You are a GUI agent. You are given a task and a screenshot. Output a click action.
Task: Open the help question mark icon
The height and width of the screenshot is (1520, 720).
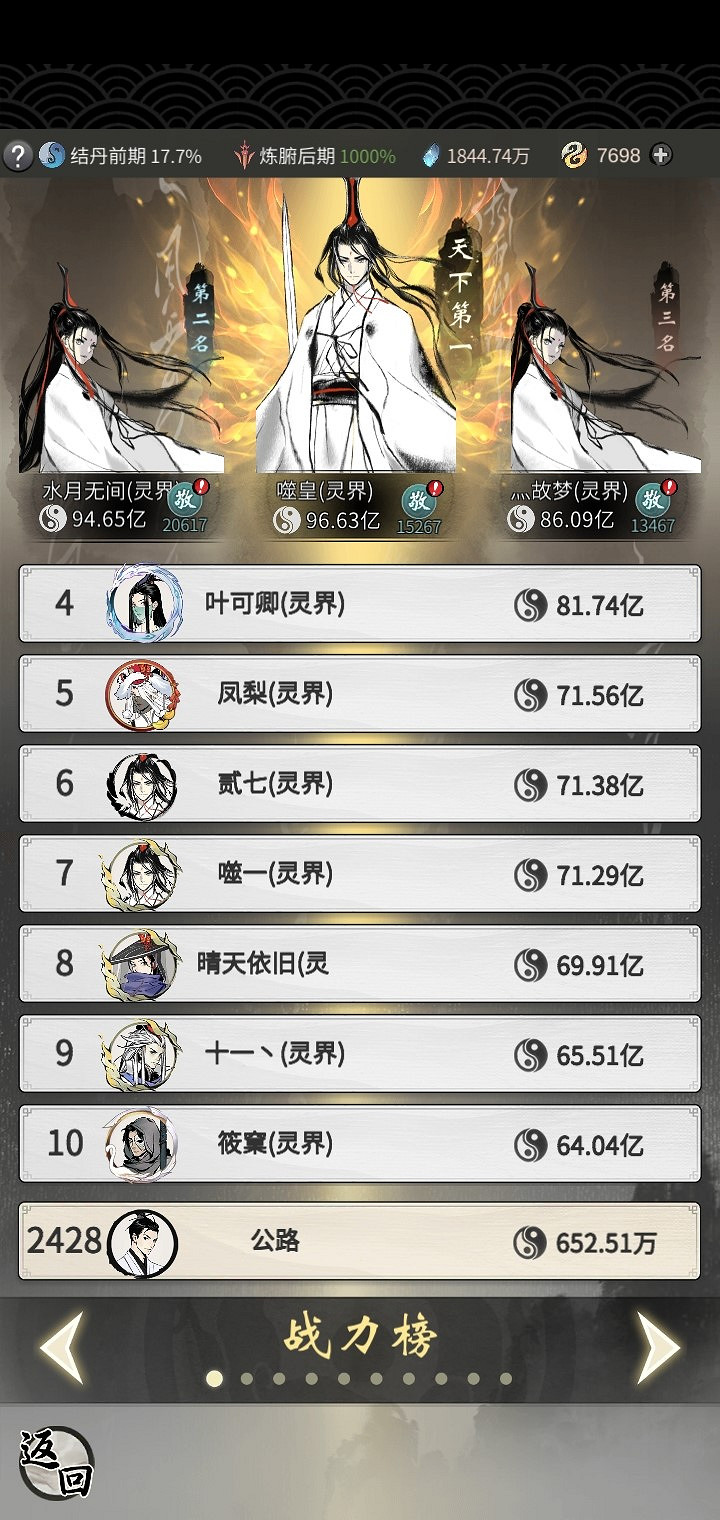pos(18,155)
